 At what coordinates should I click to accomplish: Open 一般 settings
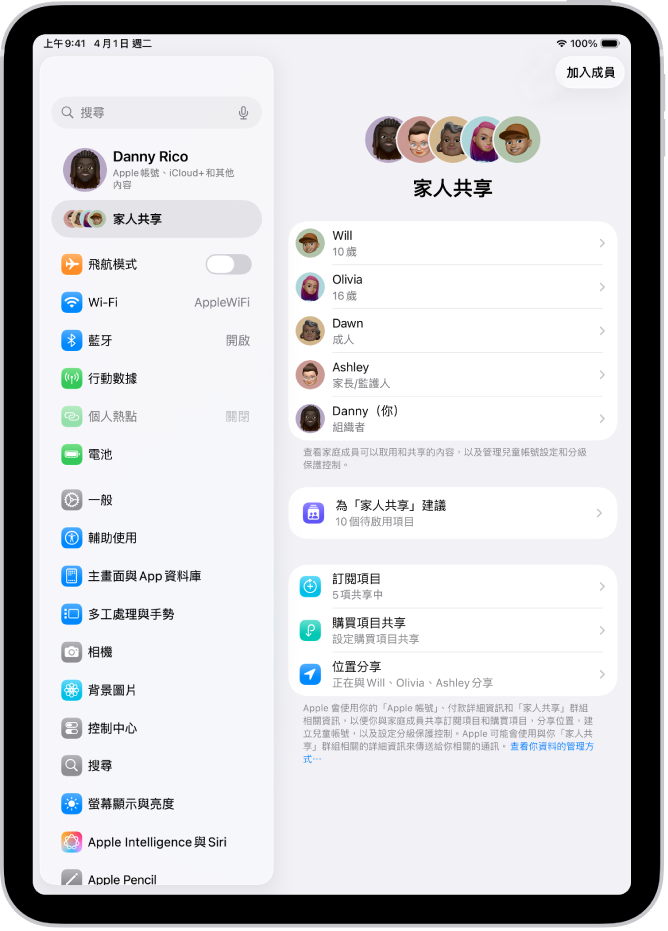[x=156, y=500]
